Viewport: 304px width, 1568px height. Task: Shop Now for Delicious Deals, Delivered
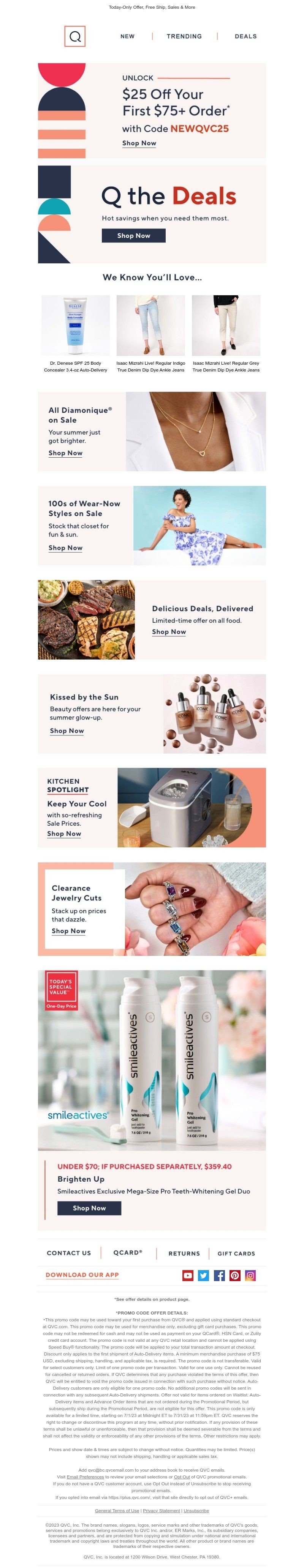click(169, 632)
